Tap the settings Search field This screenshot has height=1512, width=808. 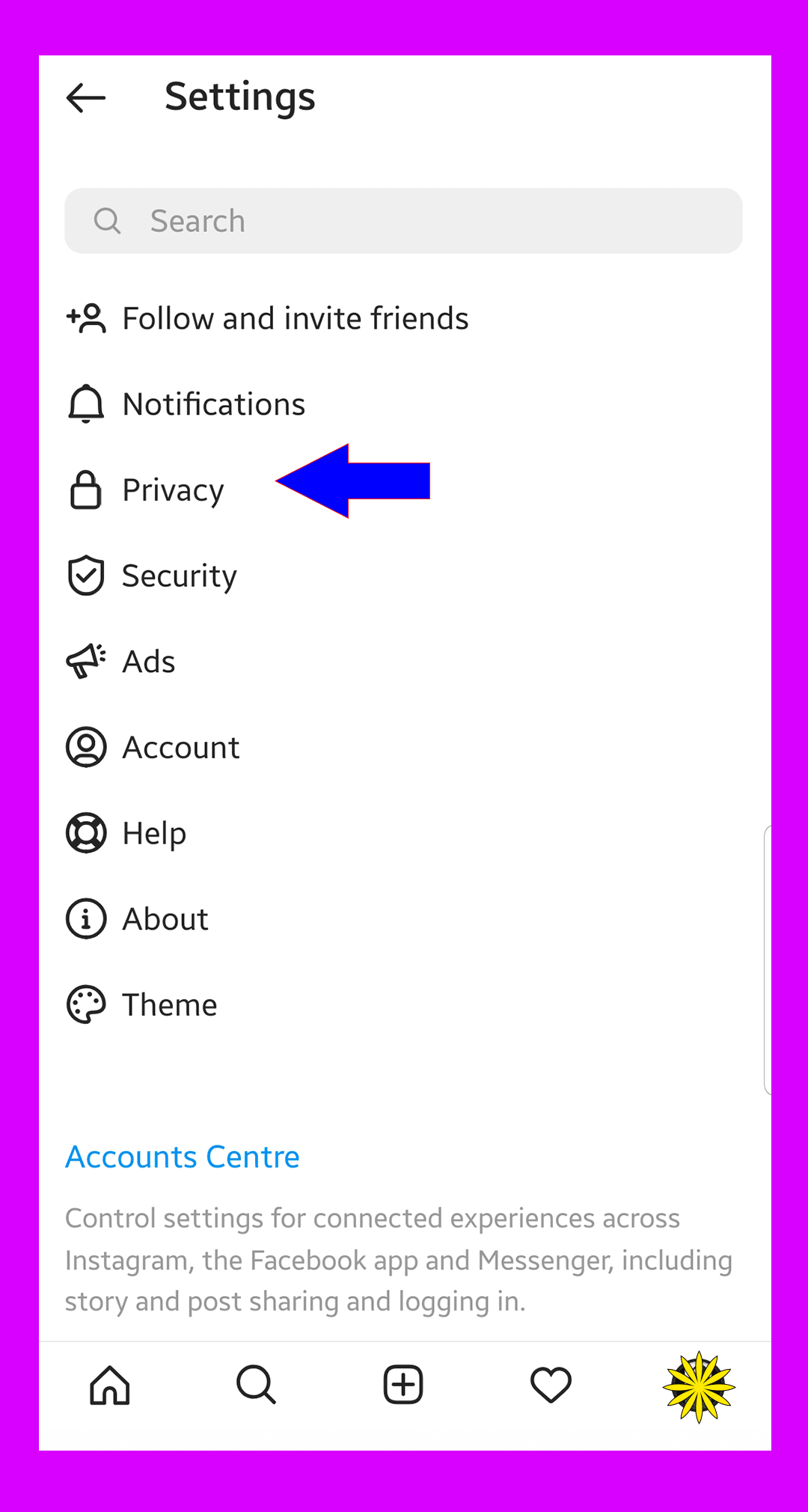[x=403, y=221]
